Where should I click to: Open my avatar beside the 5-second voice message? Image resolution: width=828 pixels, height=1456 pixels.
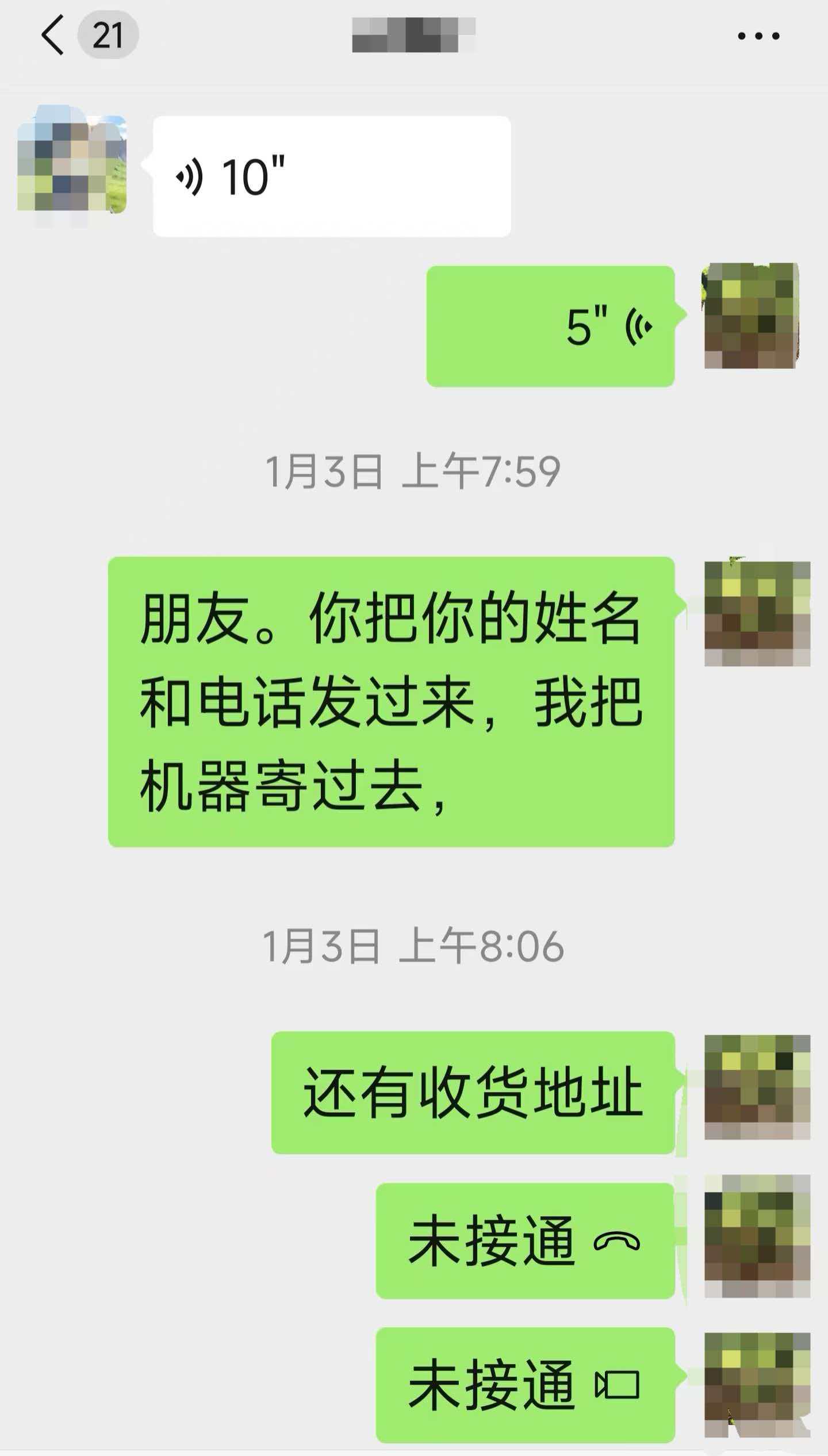pyautogui.click(x=751, y=316)
